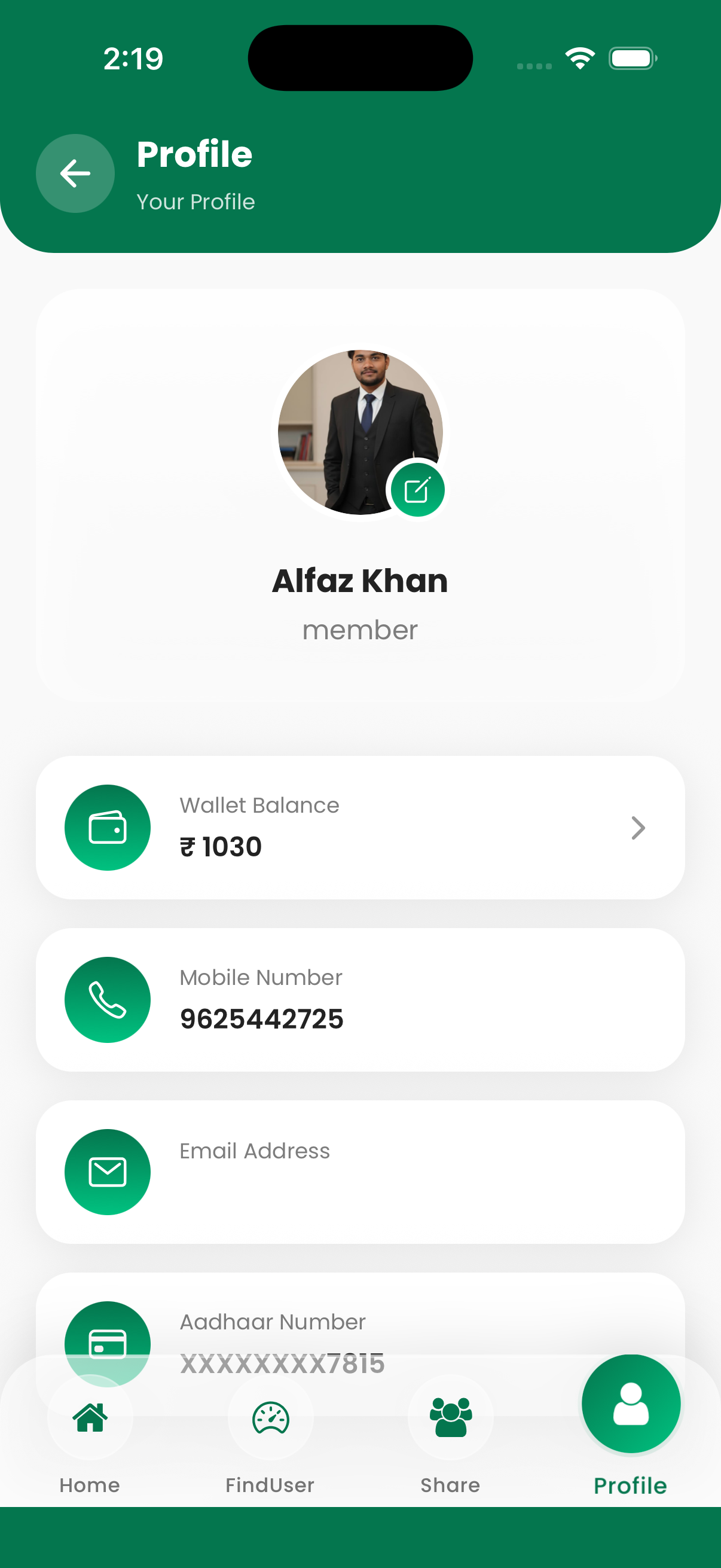Click the Mobile Number 9625442725 entry
Screen dimensions: 721x1568
tap(262, 1018)
